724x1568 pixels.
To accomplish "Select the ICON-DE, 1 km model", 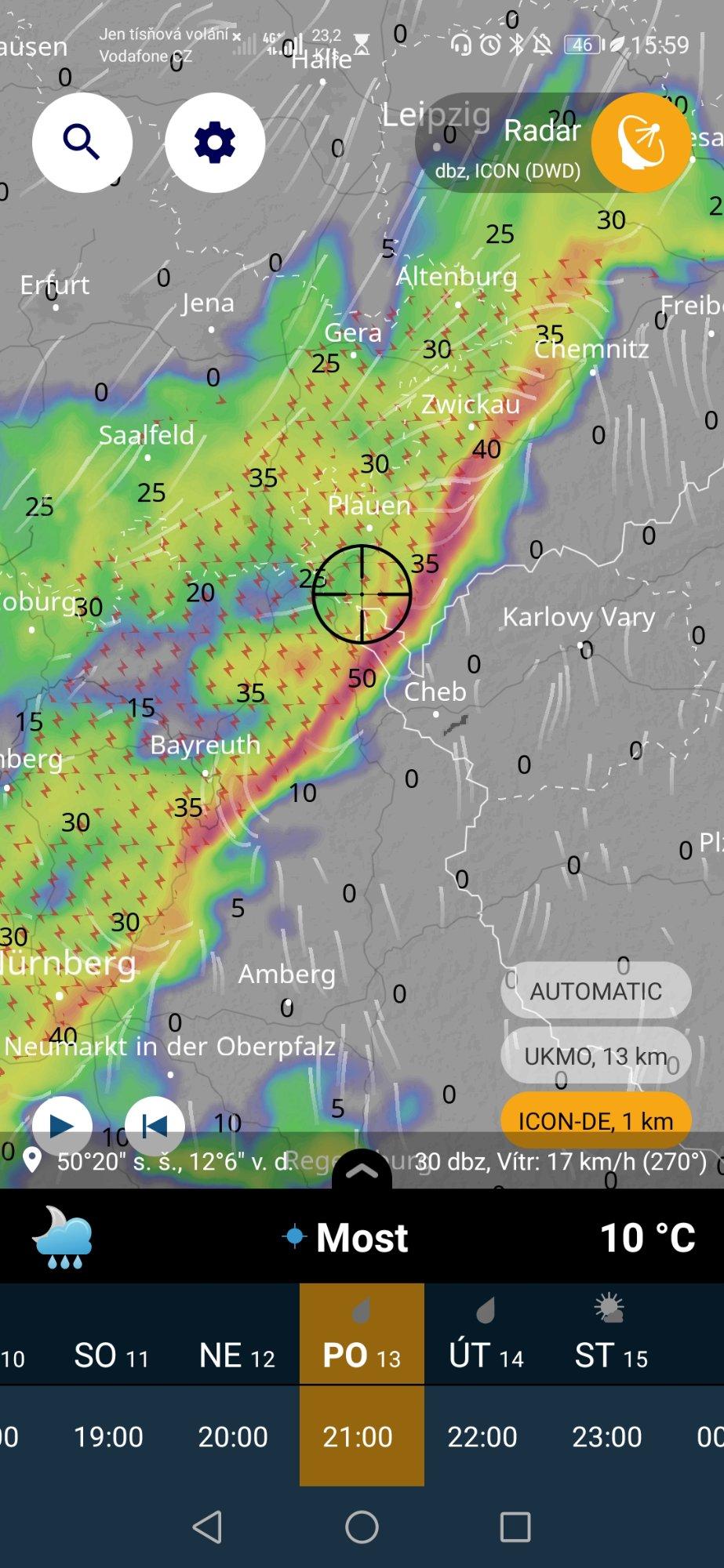I will pos(595,1120).
